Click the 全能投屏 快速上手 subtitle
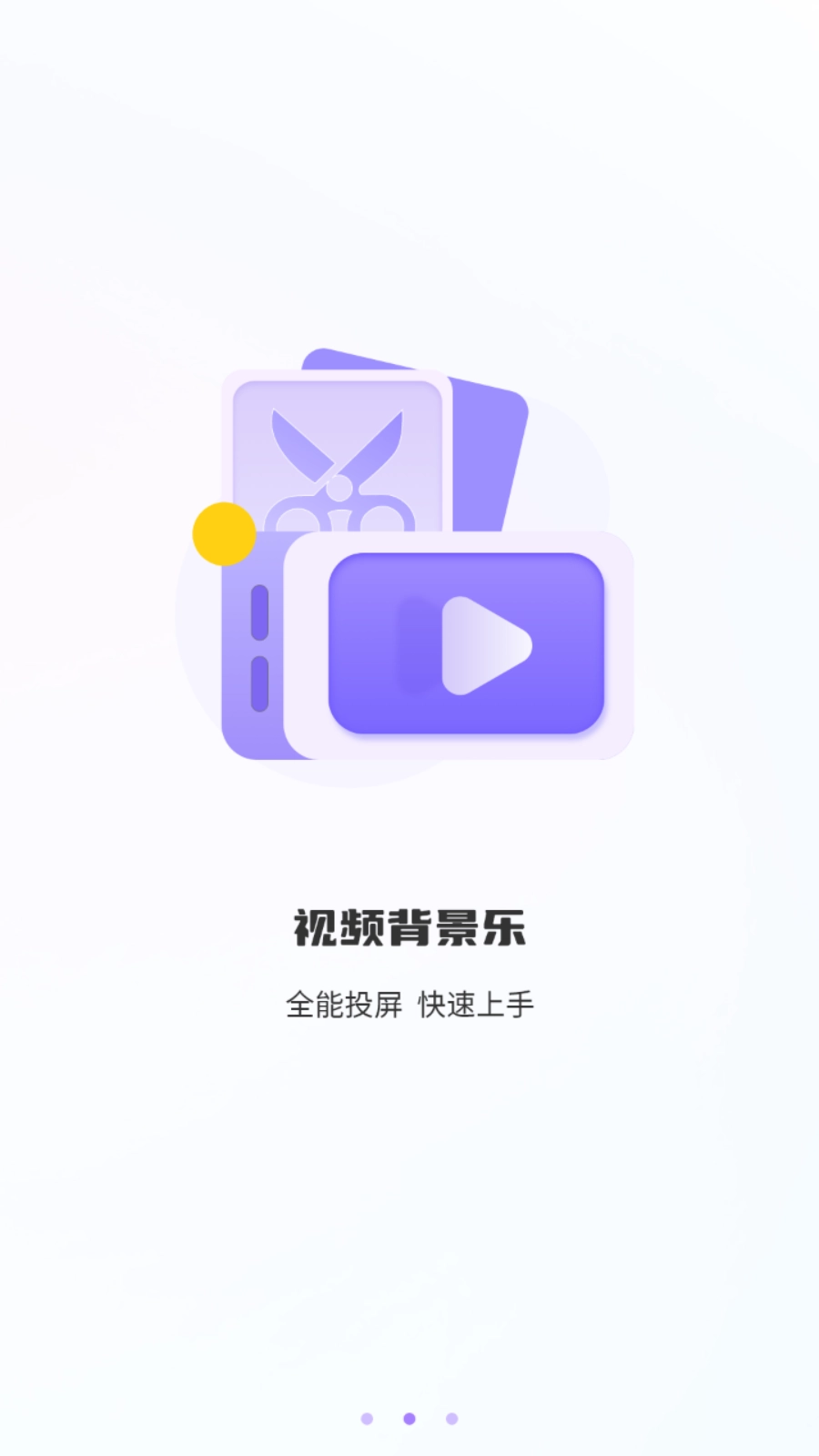The image size is (819, 1456). pos(409,1003)
